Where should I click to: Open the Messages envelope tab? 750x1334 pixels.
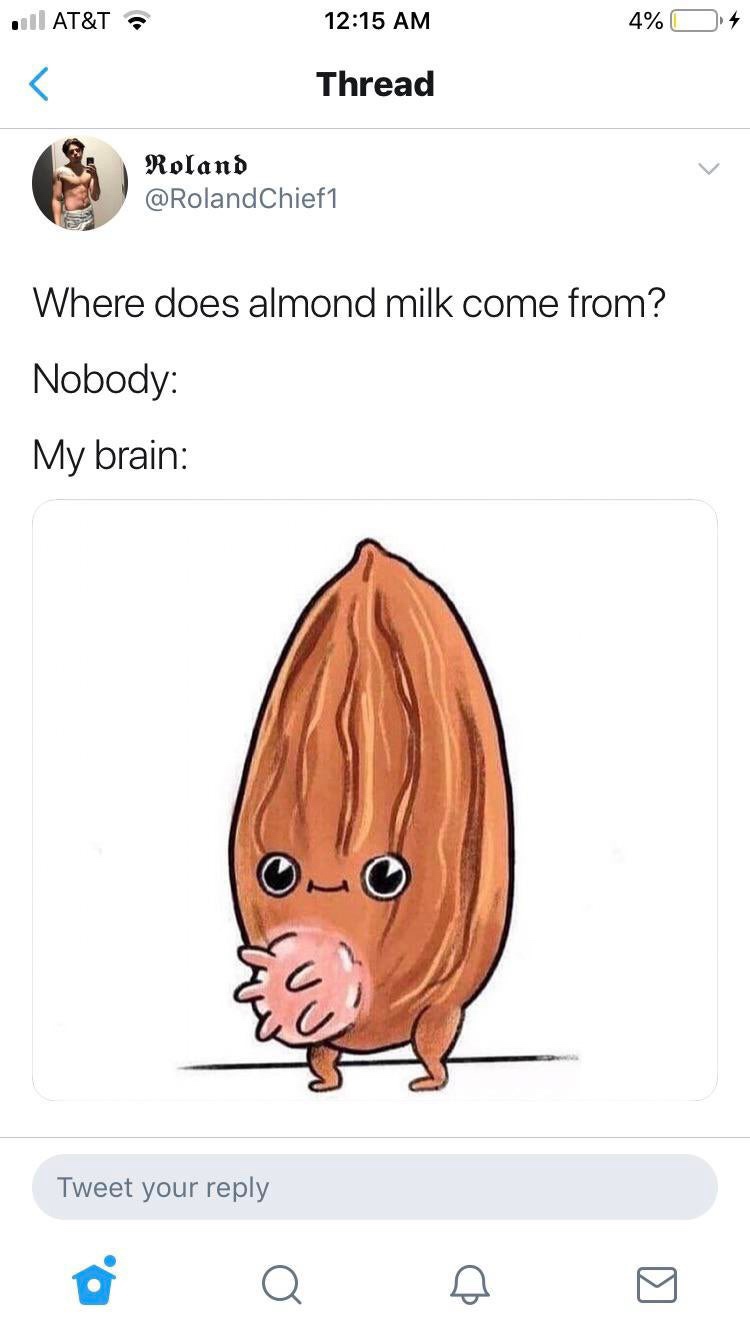coord(656,1284)
